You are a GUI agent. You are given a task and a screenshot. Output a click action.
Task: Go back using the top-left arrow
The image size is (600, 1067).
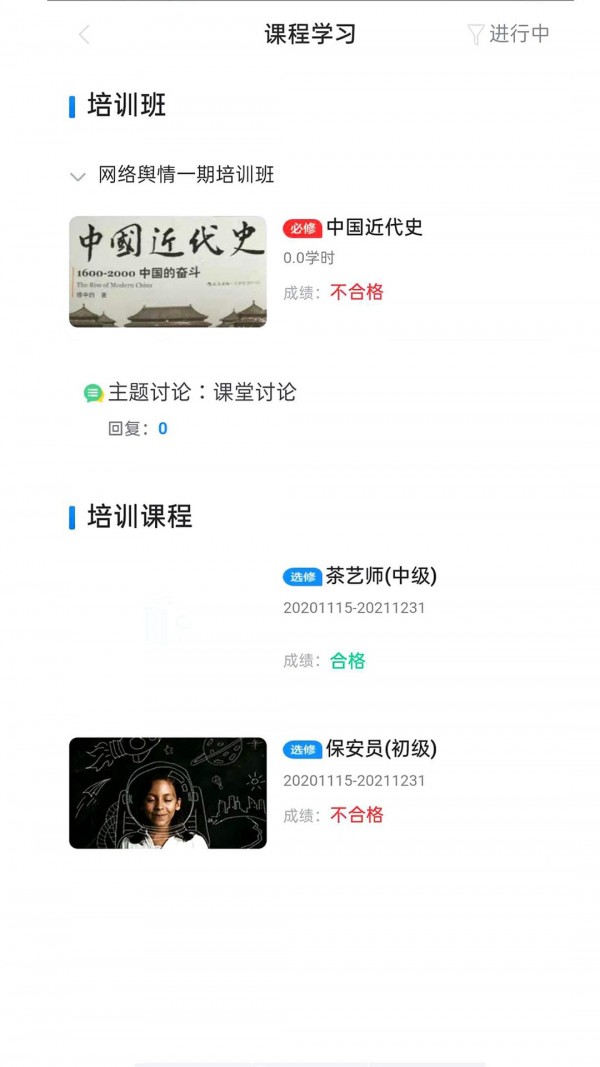(84, 34)
